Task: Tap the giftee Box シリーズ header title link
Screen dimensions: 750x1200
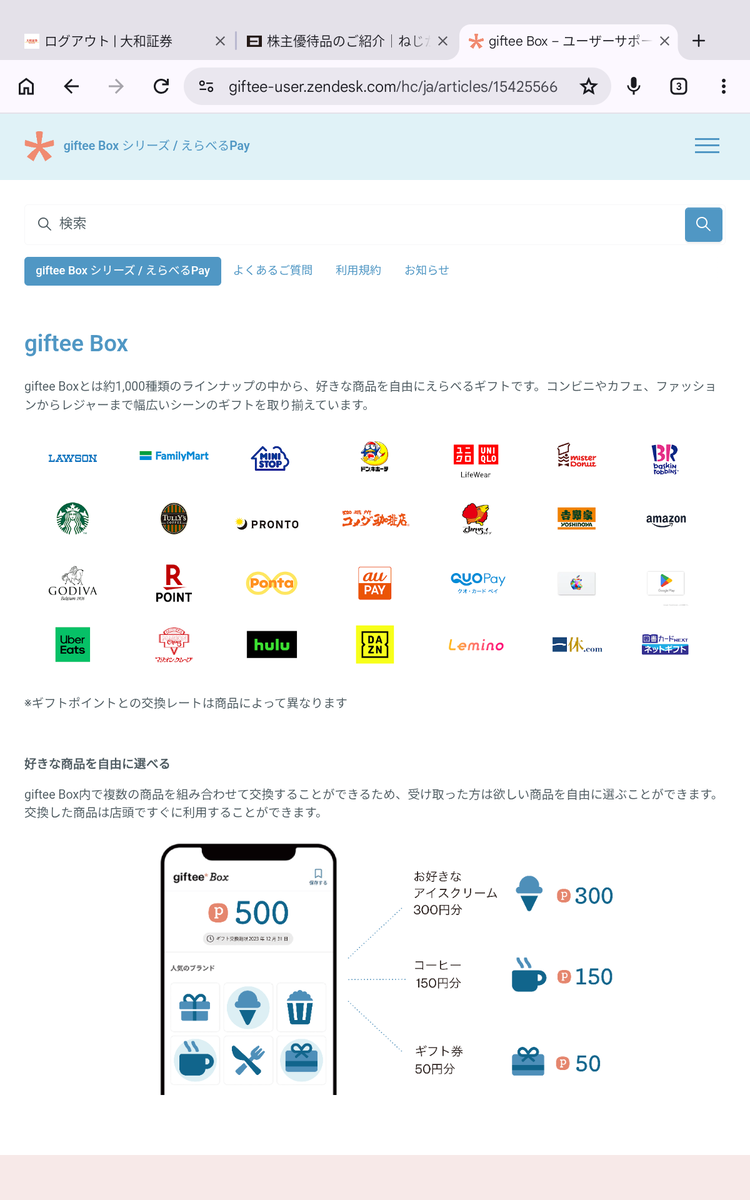Action: (x=156, y=146)
